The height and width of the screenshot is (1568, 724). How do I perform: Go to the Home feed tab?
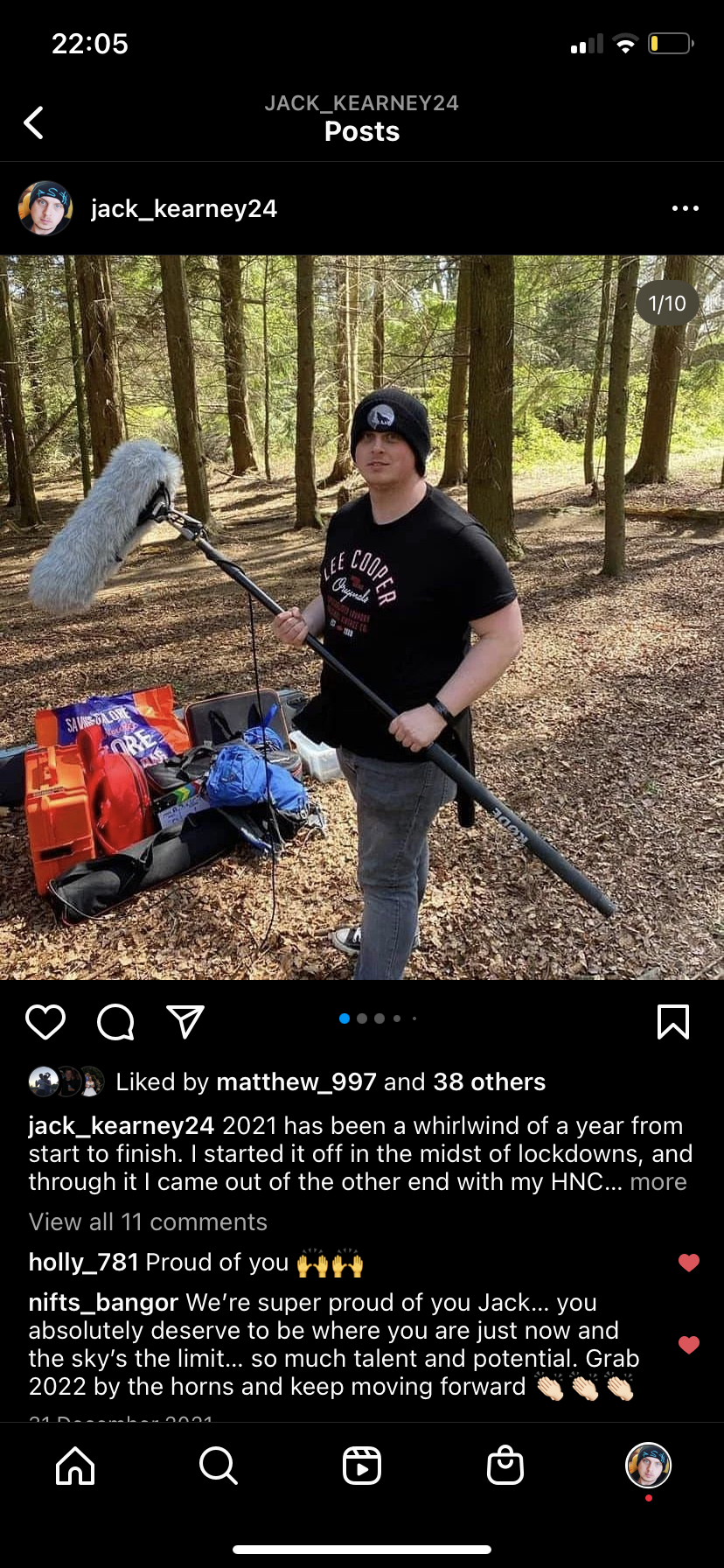pos(75,1466)
